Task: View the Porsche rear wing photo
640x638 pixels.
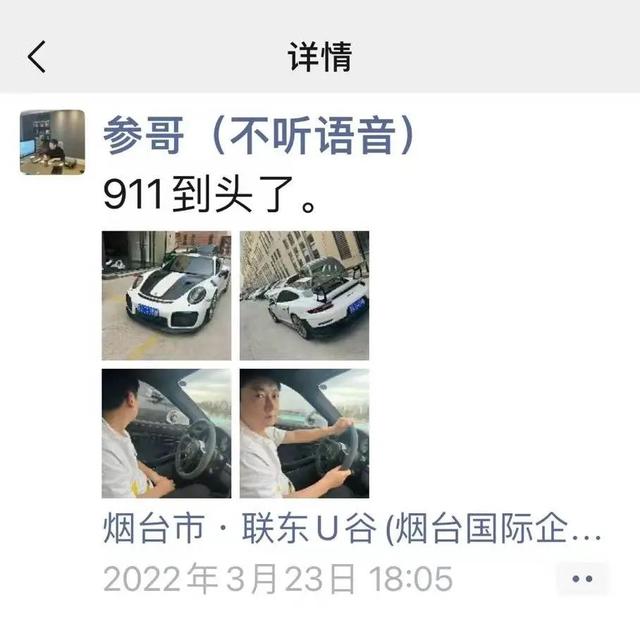Action: click(x=304, y=295)
